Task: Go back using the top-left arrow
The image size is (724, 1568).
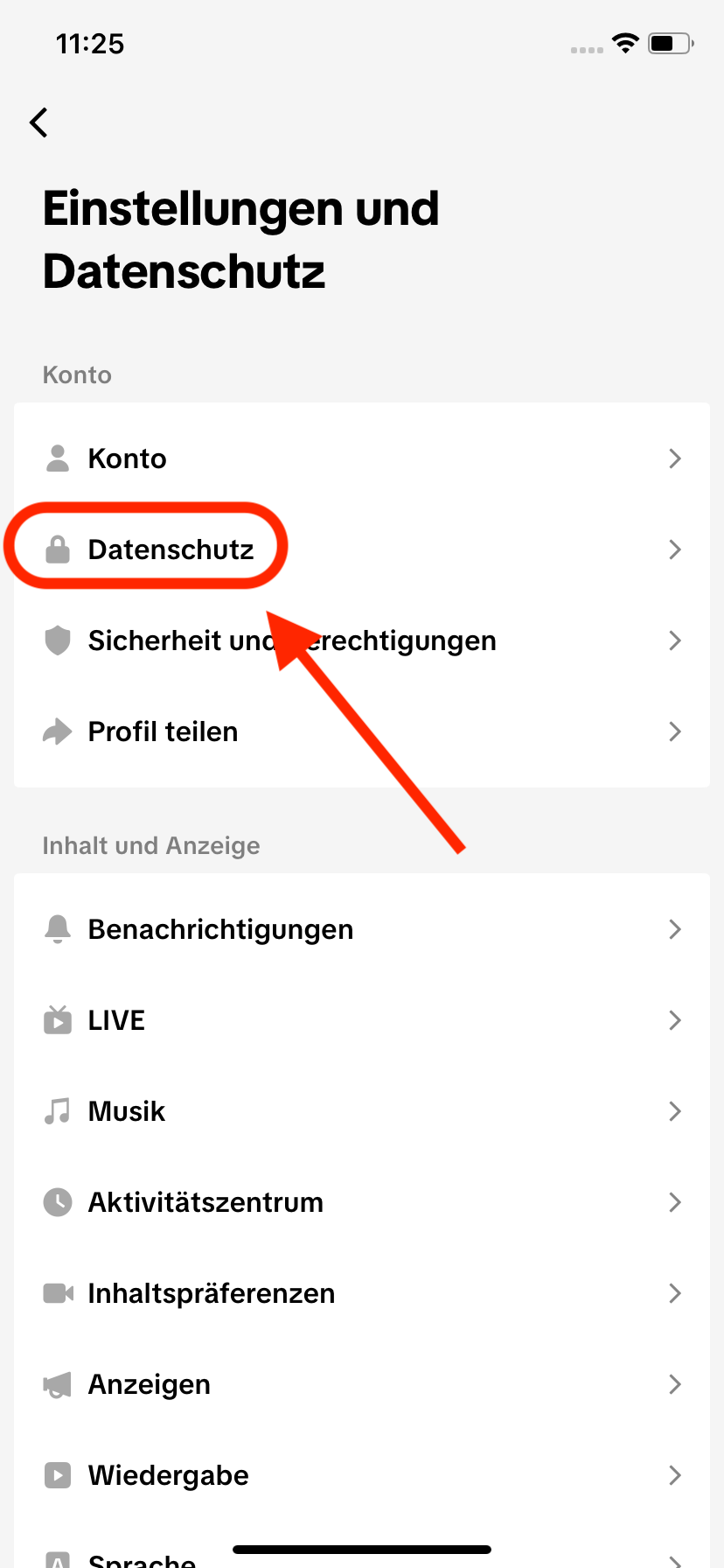Action: coord(39,122)
